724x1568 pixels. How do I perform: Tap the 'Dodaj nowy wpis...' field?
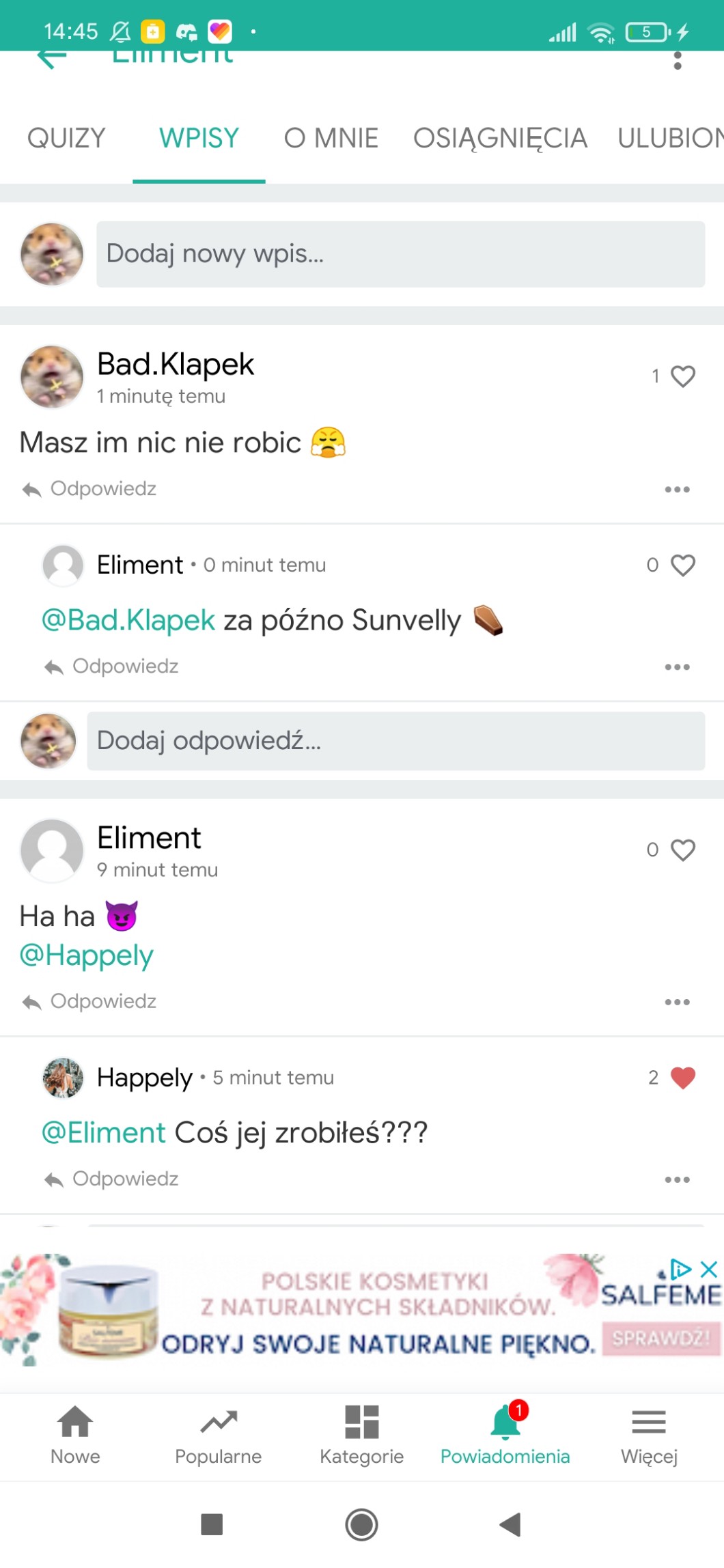pyautogui.click(x=400, y=254)
